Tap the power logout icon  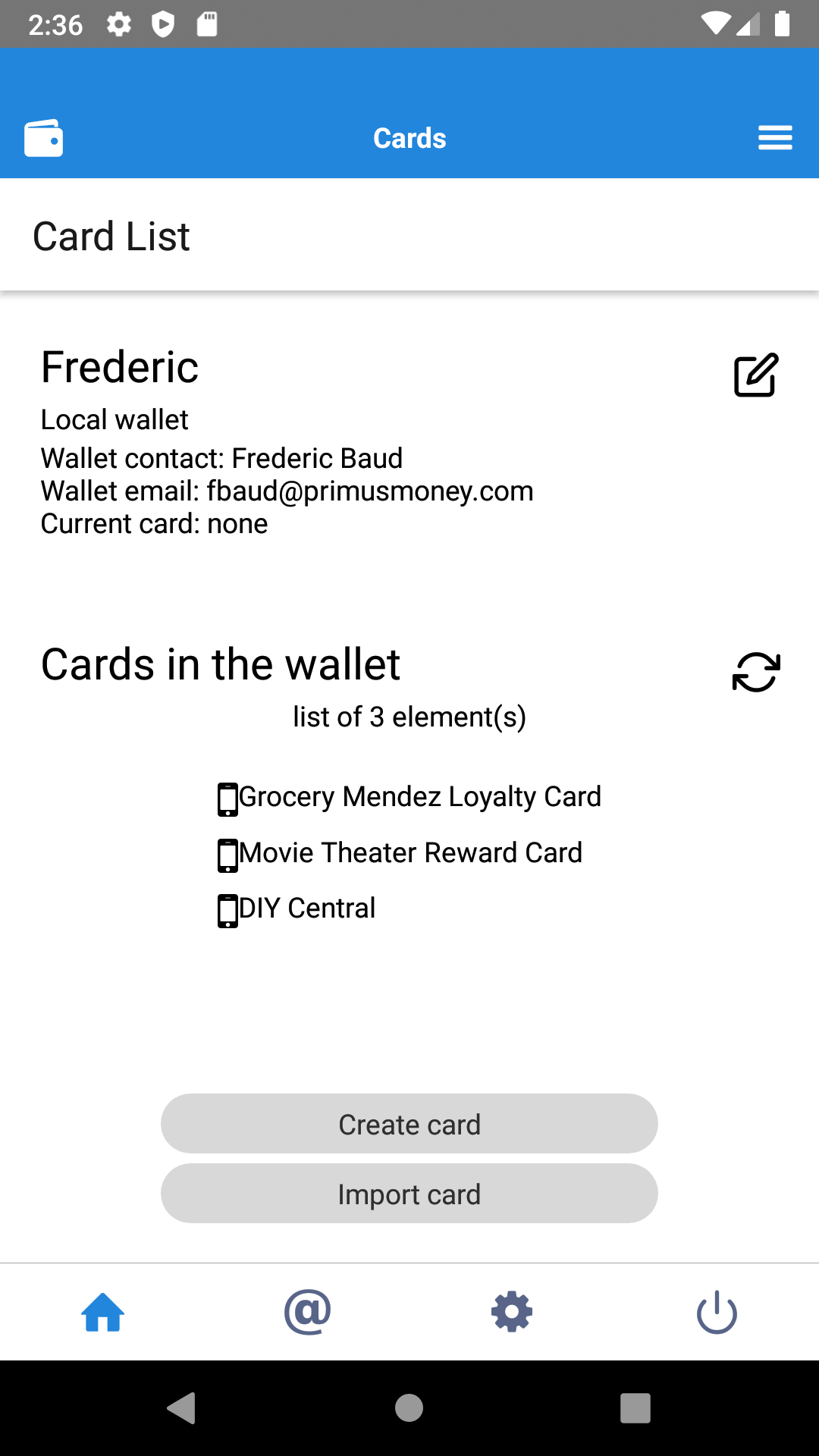(717, 1312)
